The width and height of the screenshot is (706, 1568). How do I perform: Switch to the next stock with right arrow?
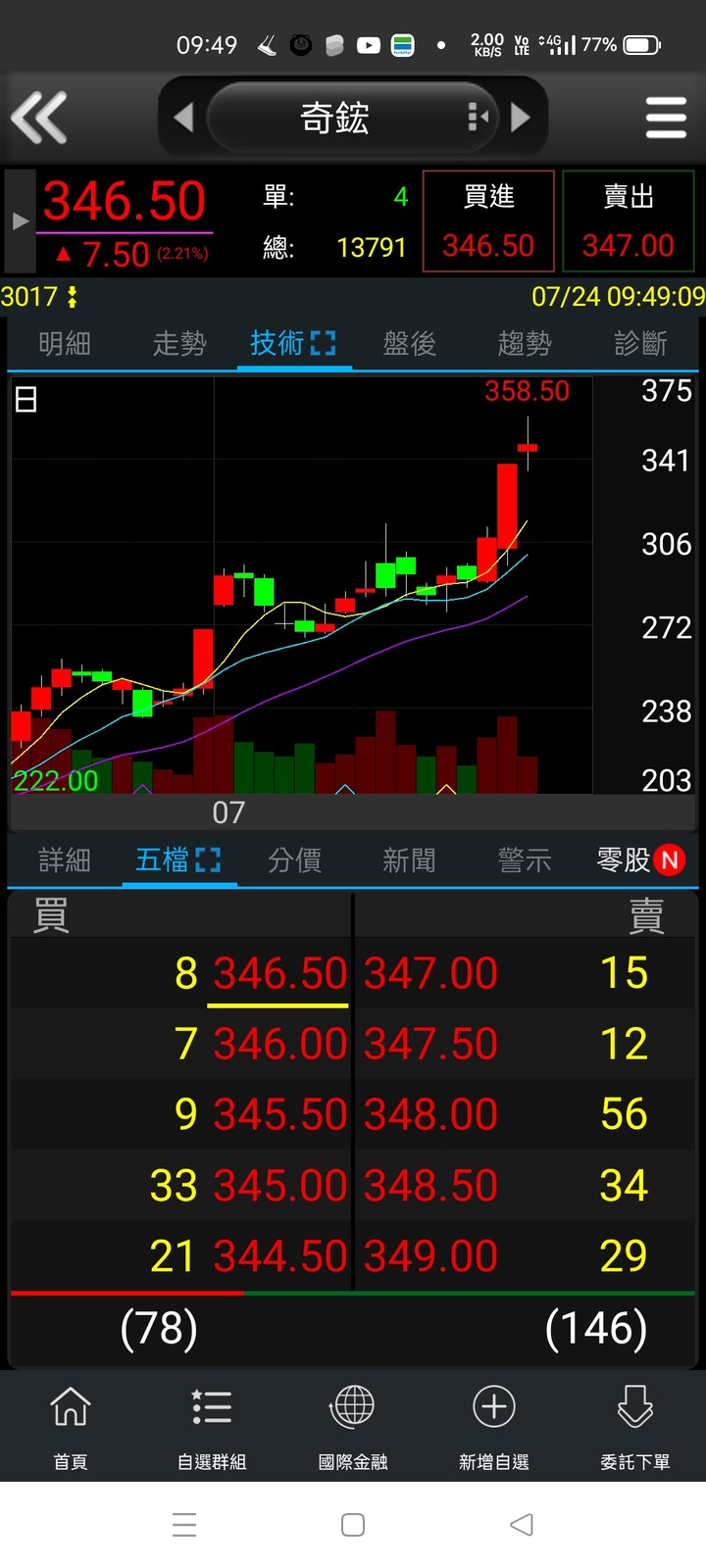tap(521, 119)
